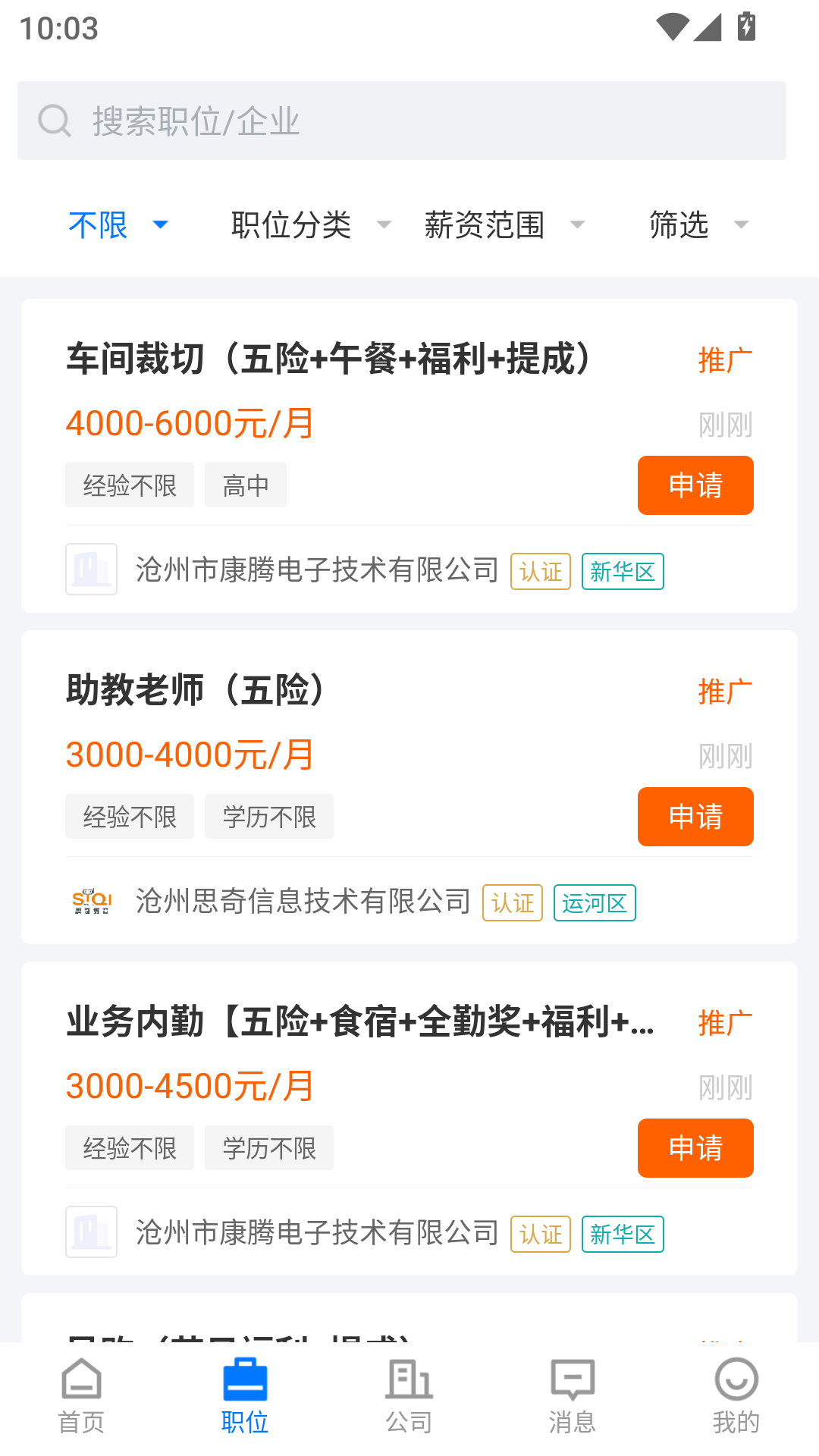Open the 我的 profile smiley icon

point(736,1382)
